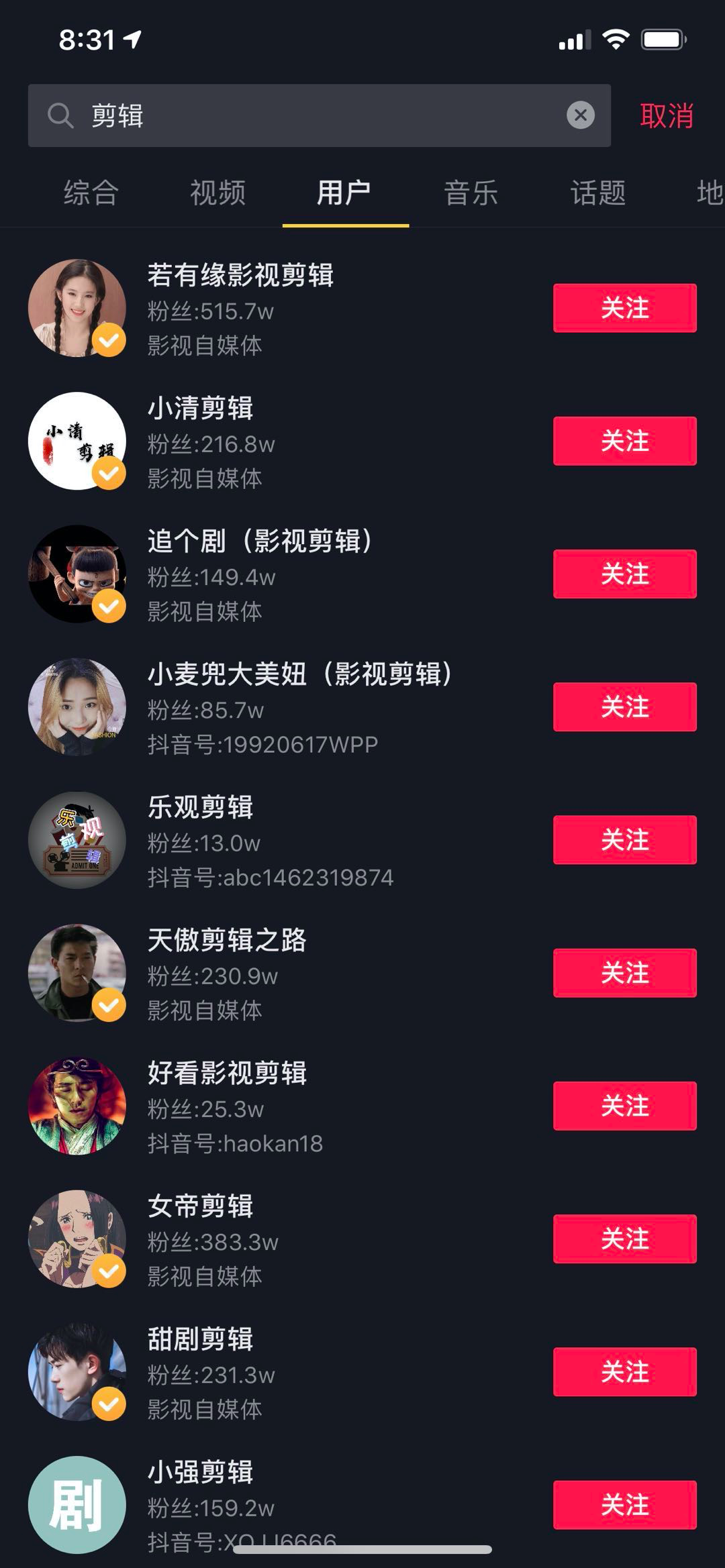The height and width of the screenshot is (1568, 725).
Task: Follow 若有缘影视剪辑
Action: [624, 308]
